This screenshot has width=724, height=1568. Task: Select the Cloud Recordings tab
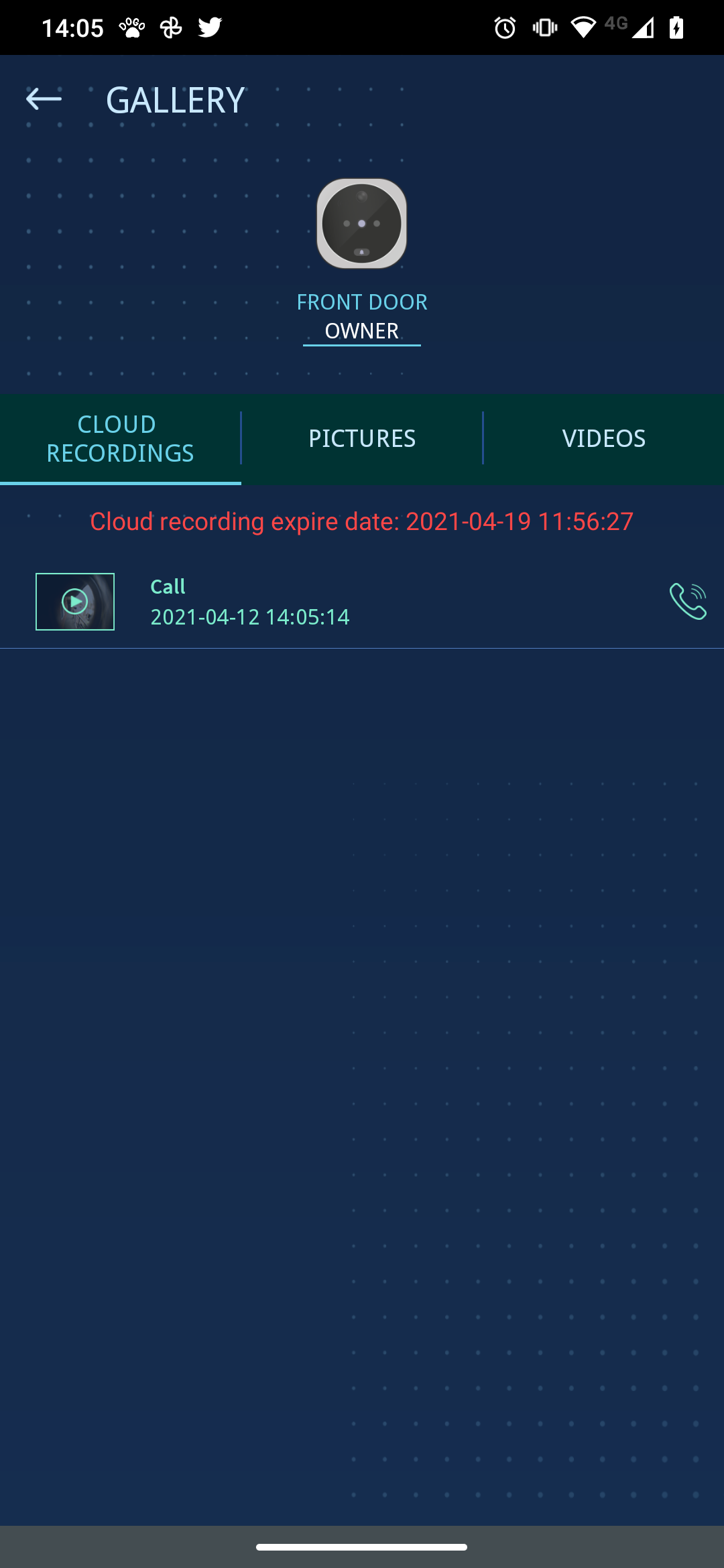pyautogui.click(x=121, y=438)
